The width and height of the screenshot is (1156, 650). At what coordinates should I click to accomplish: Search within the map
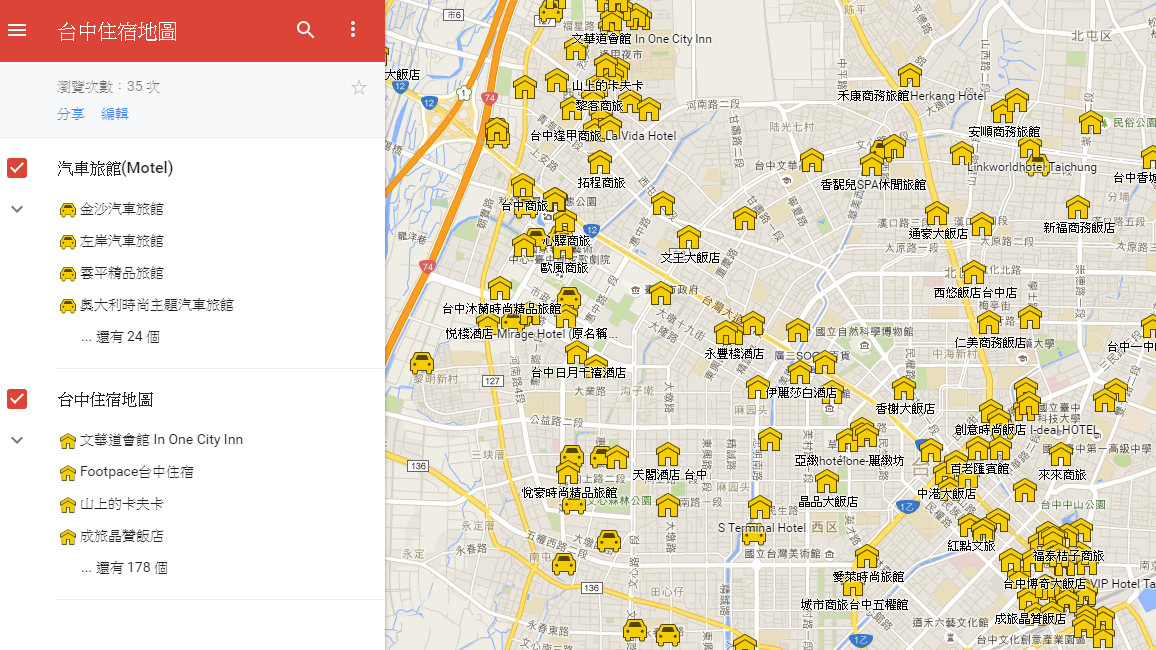coord(306,30)
